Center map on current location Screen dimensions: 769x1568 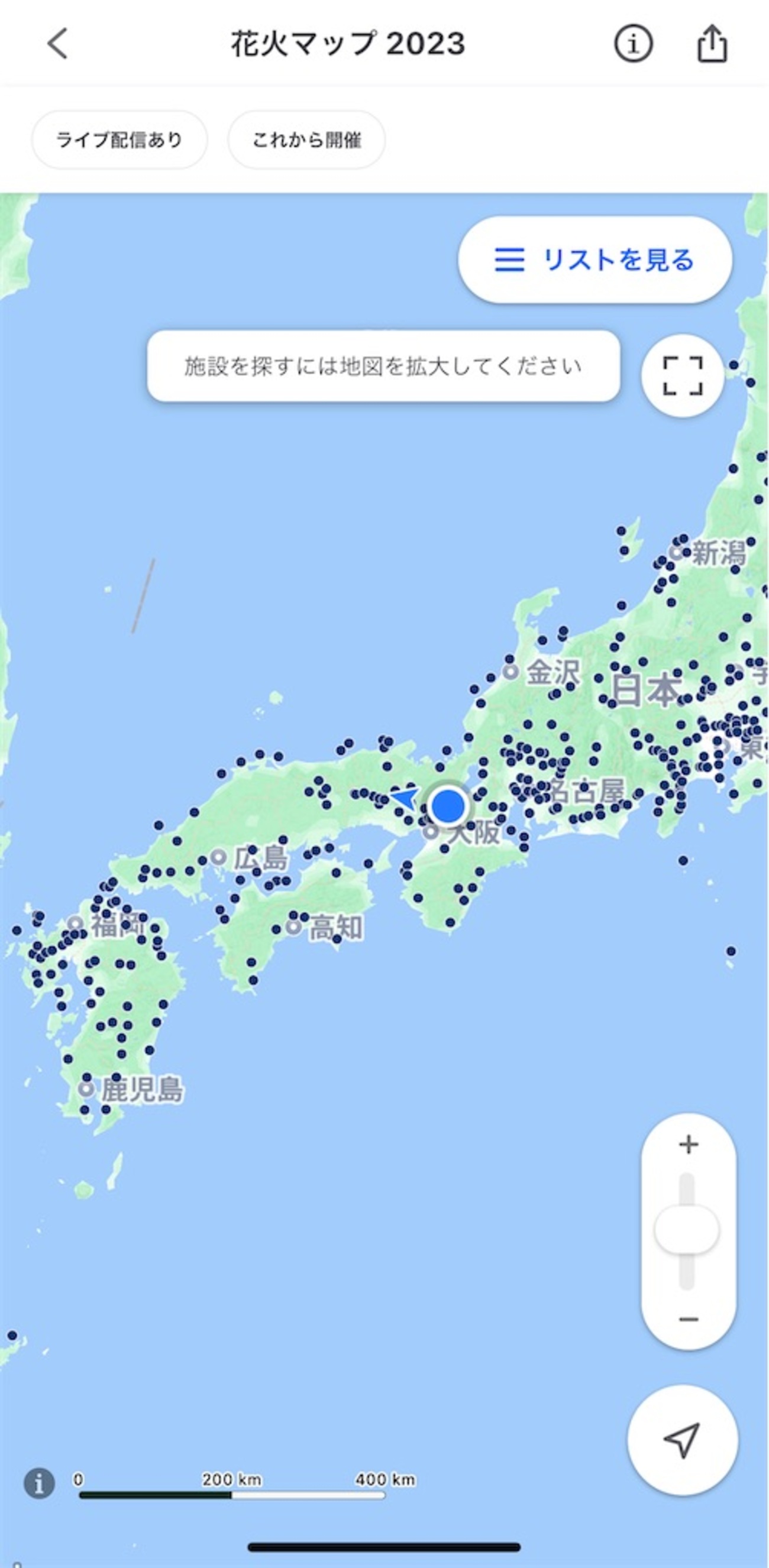(683, 1440)
